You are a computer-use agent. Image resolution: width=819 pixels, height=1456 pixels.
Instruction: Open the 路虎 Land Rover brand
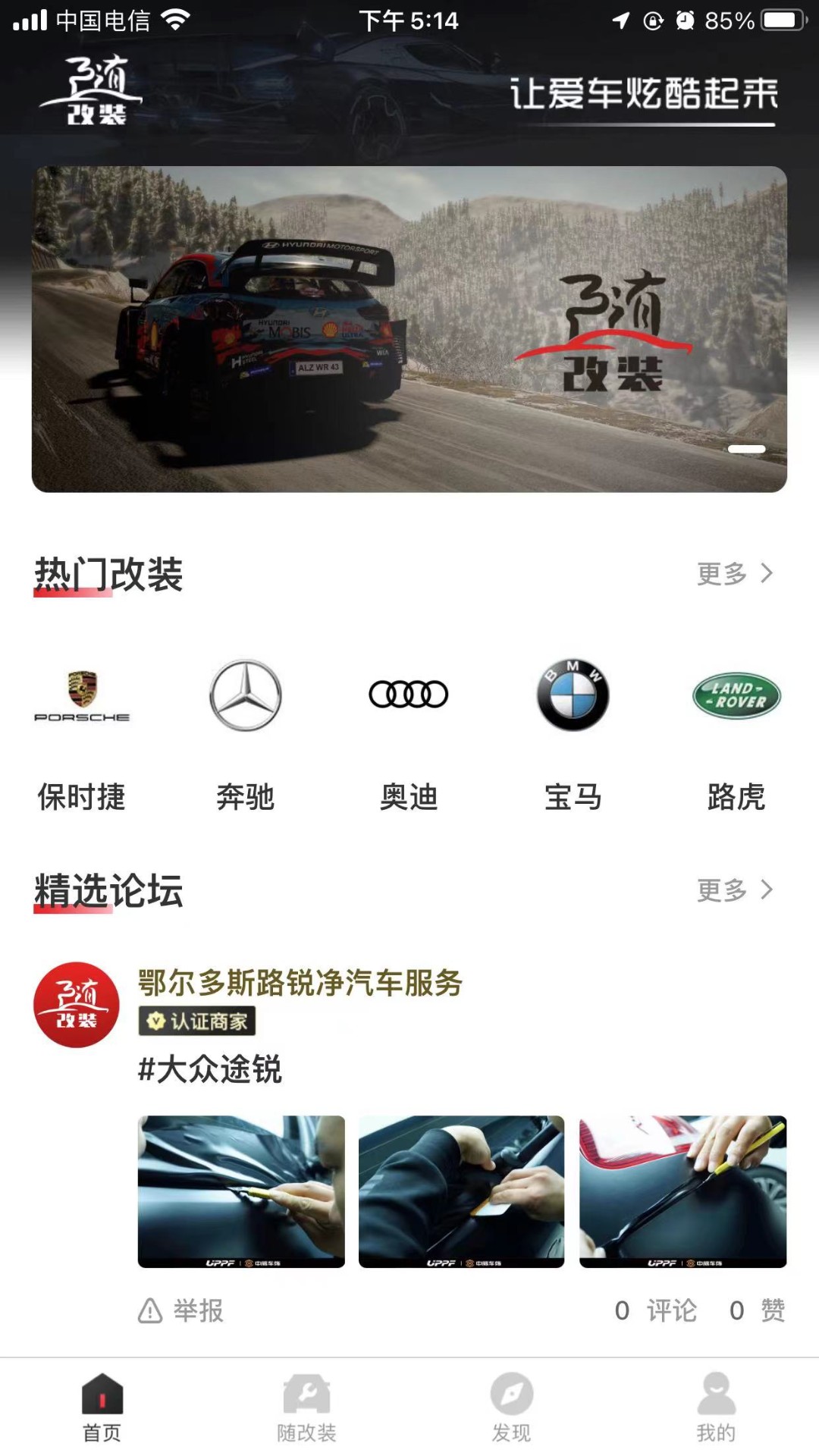736,732
